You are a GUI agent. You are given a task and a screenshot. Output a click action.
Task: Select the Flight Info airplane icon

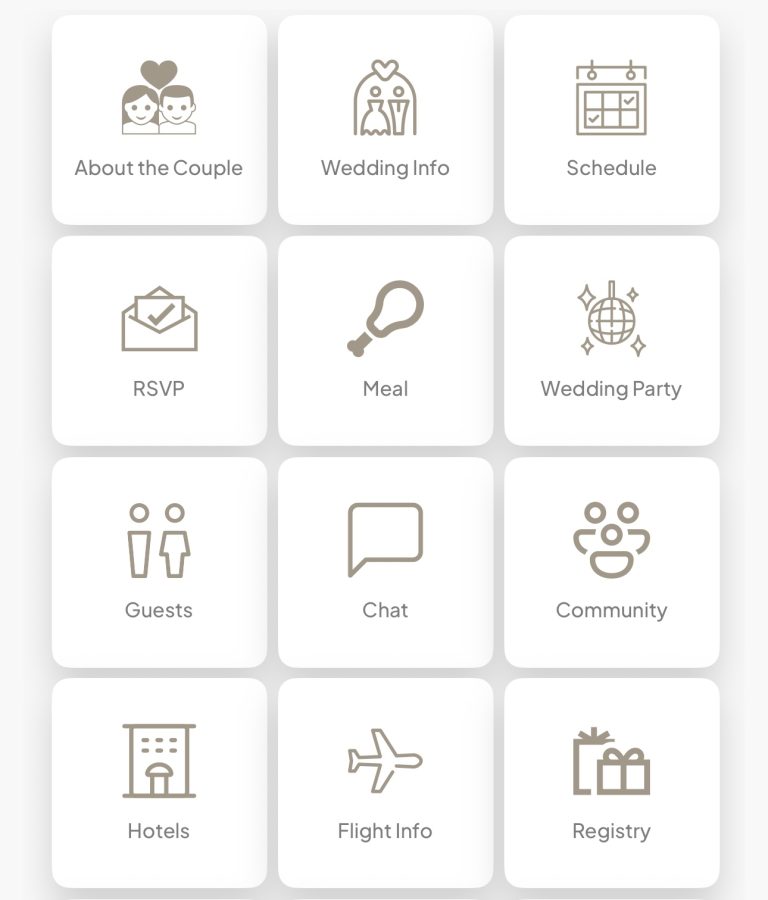[385, 762]
